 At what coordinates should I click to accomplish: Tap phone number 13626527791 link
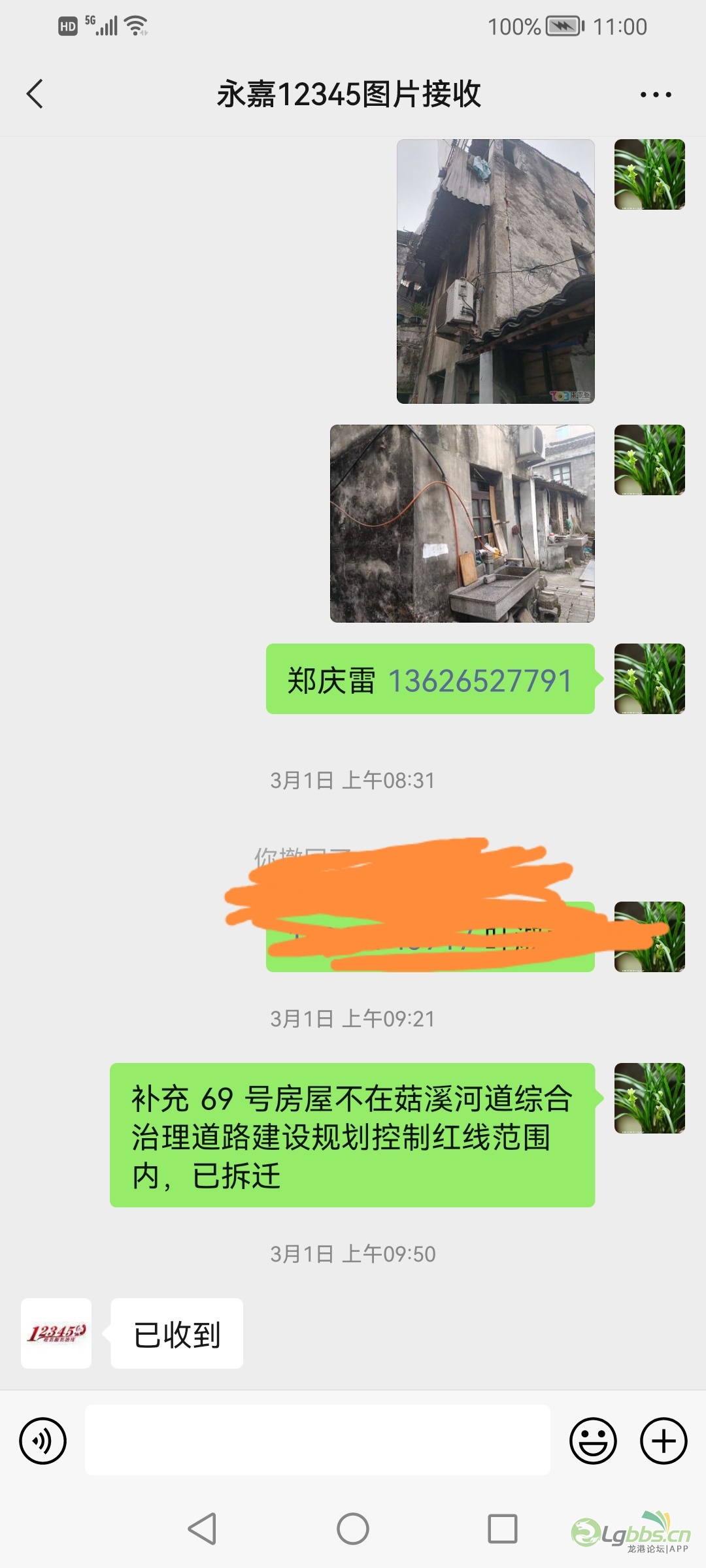(480, 680)
